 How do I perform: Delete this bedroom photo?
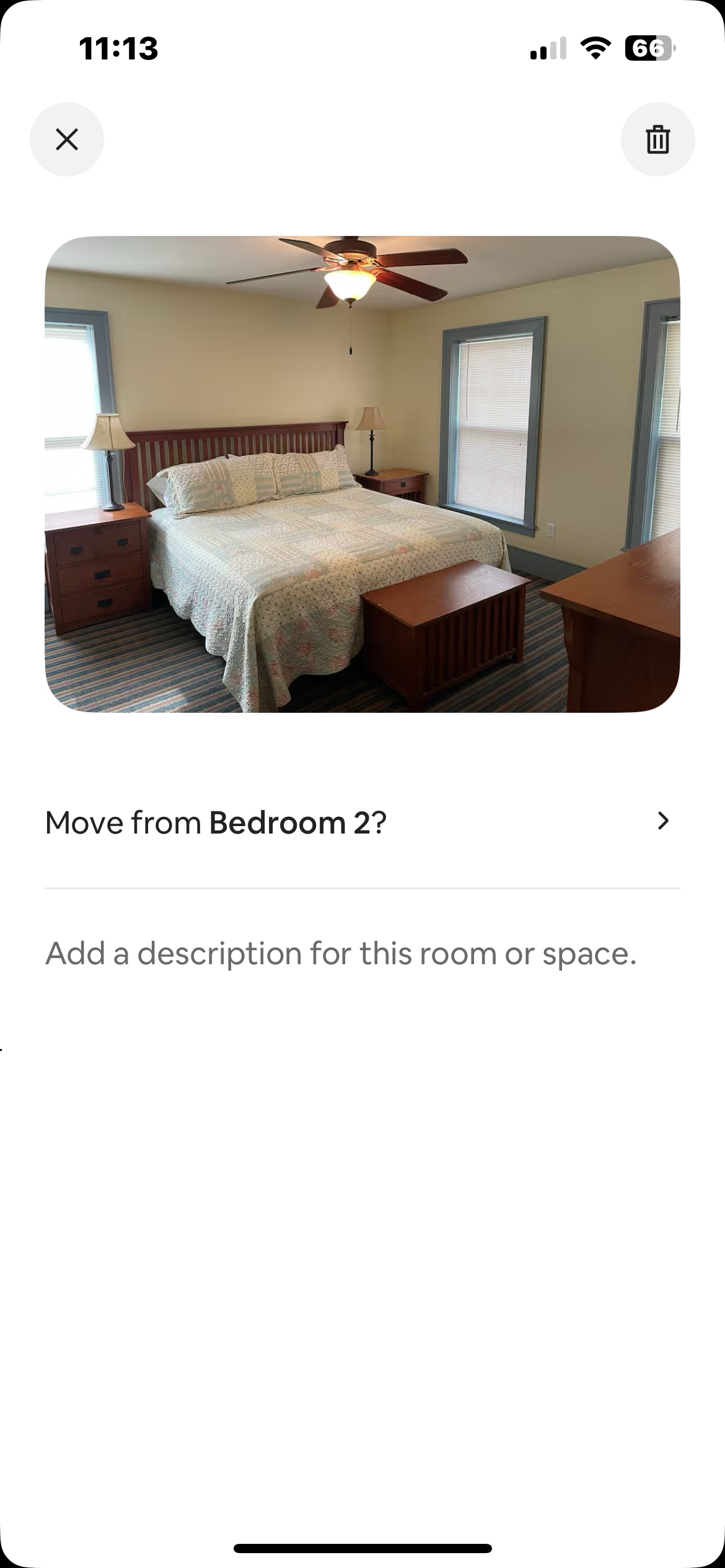tap(657, 139)
